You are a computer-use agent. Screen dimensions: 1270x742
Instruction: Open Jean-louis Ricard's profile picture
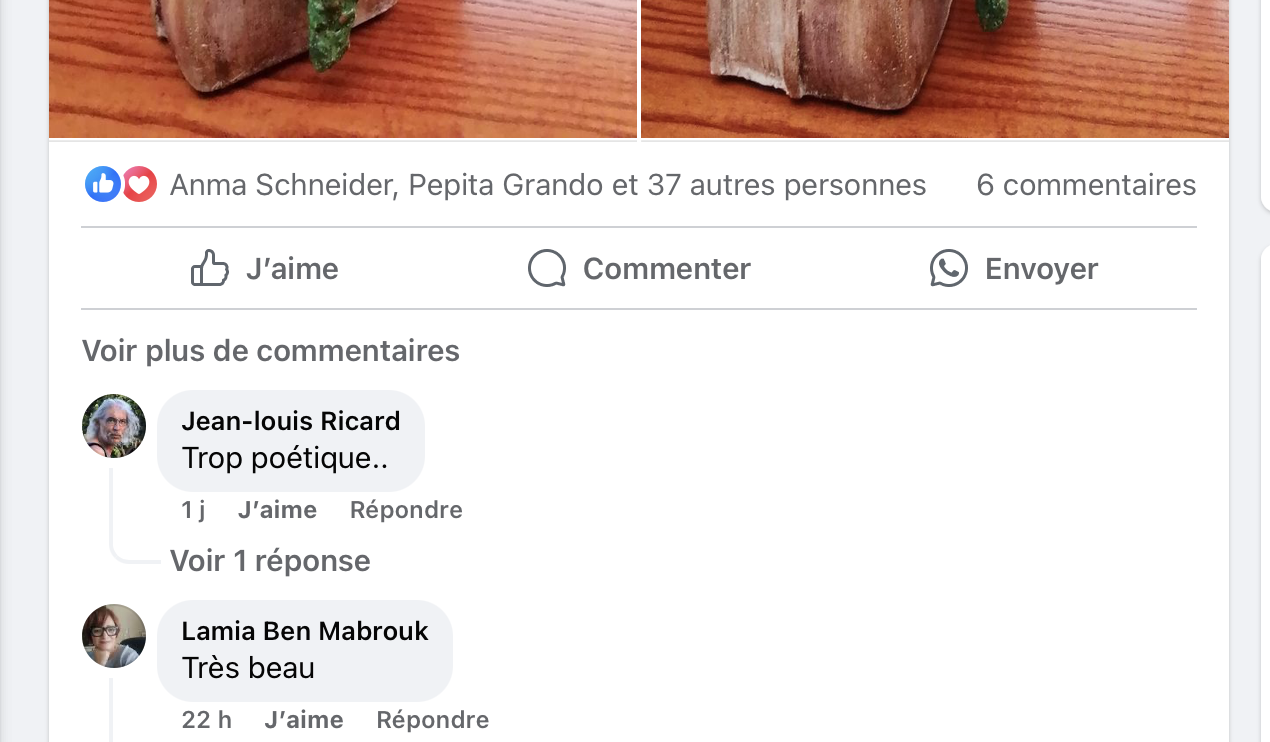(x=114, y=426)
